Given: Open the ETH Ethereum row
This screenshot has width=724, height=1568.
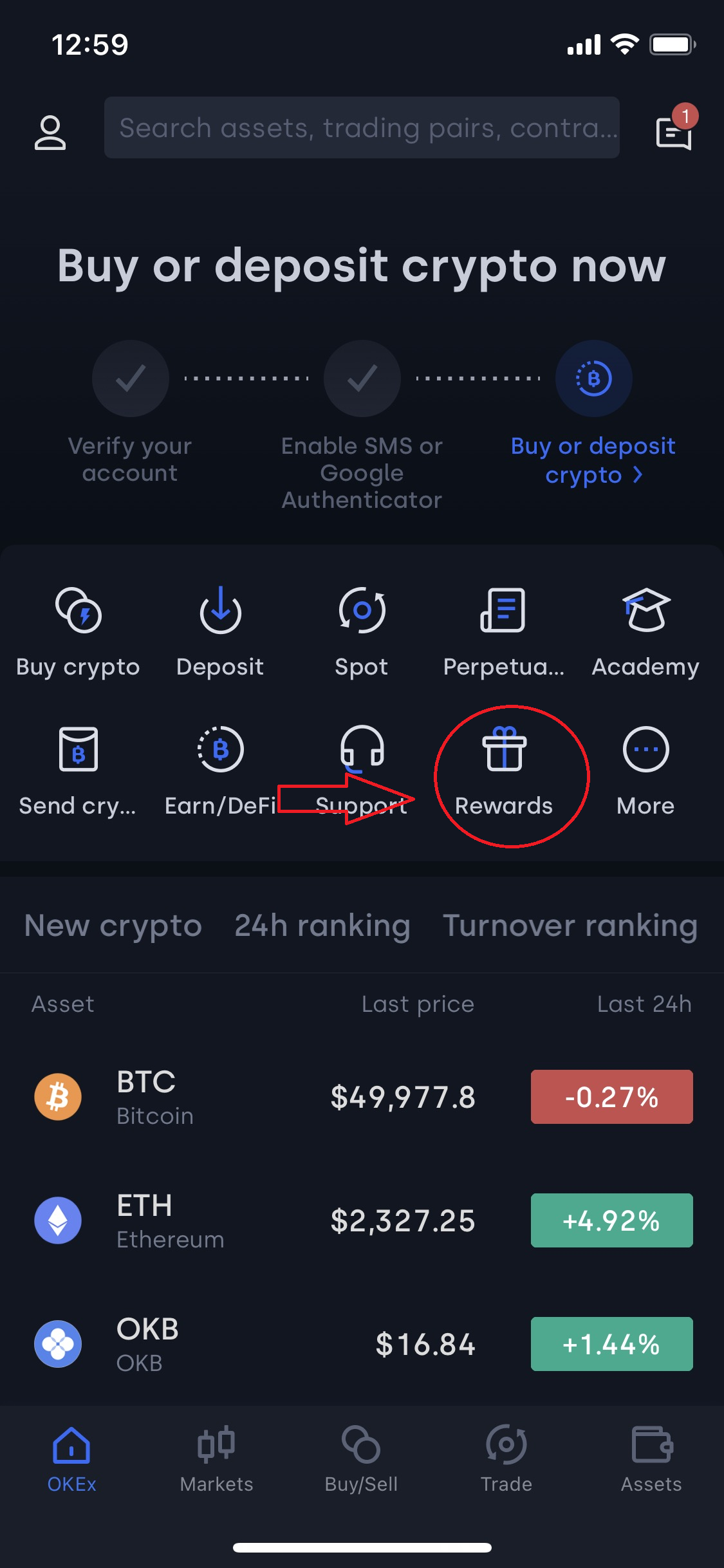Looking at the screenshot, I should point(362,1220).
